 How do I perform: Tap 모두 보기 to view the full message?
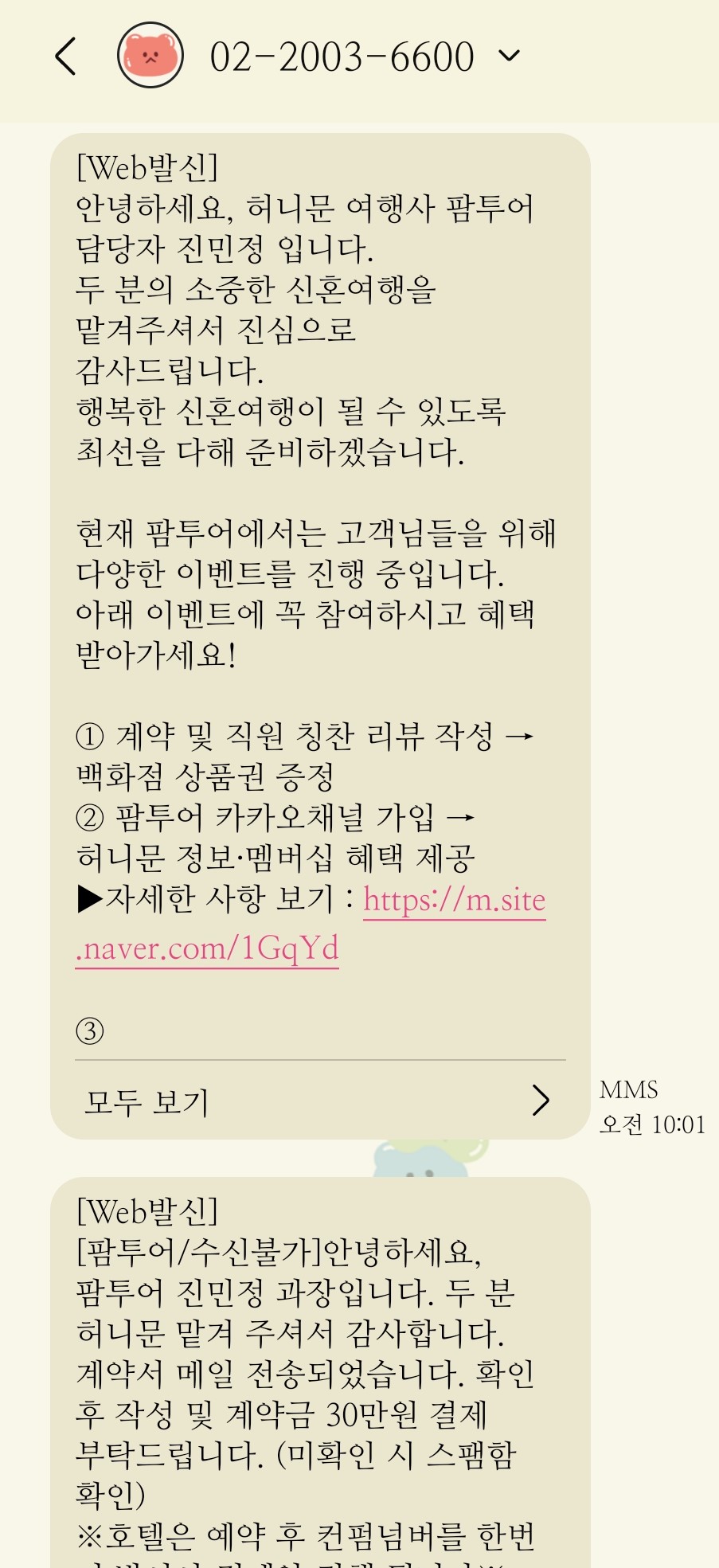(x=318, y=1101)
